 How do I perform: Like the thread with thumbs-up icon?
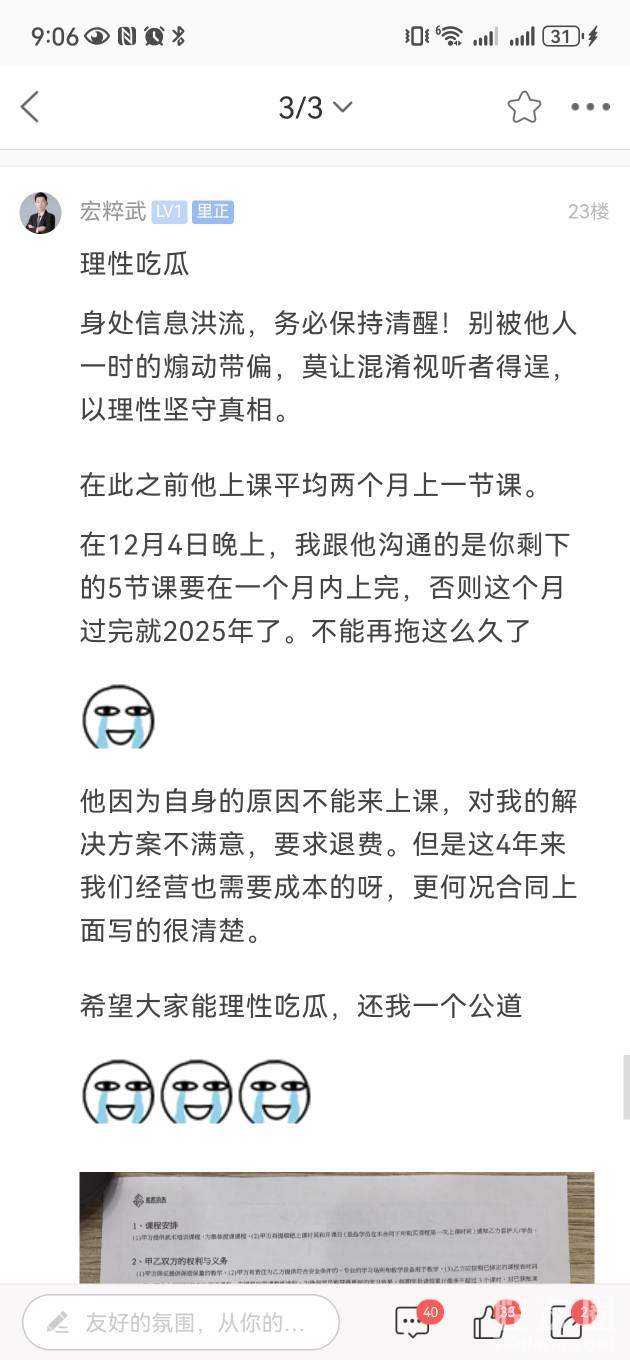tap(490, 1323)
